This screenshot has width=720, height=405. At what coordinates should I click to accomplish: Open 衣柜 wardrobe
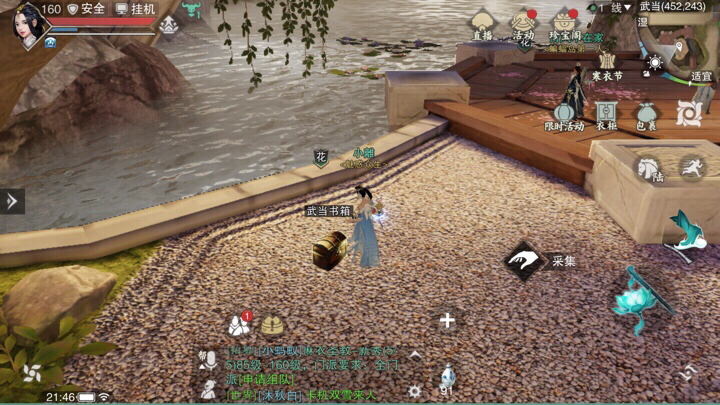point(606,114)
